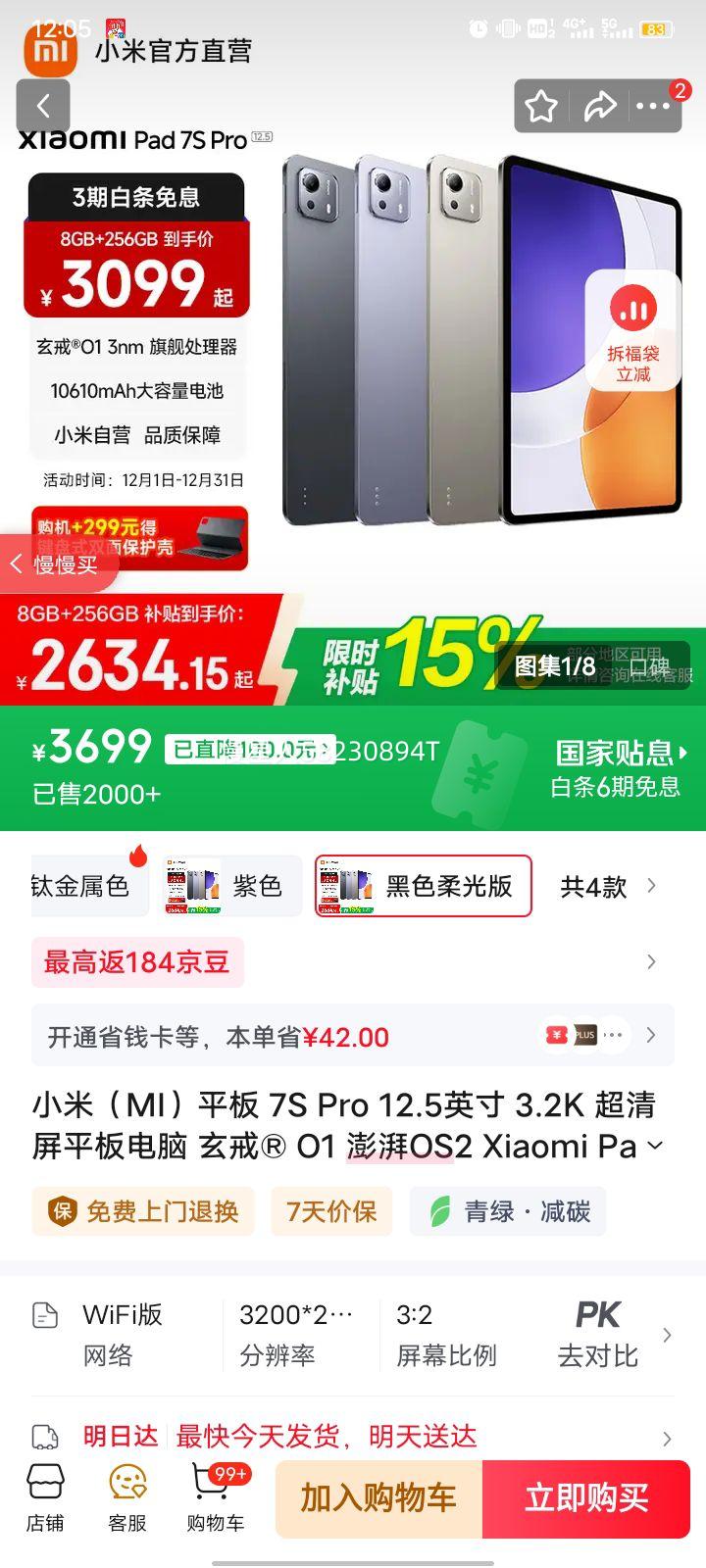The image size is (706, 1568).
Task: Tap 去对比 under PK to compare
Action: (598, 1354)
